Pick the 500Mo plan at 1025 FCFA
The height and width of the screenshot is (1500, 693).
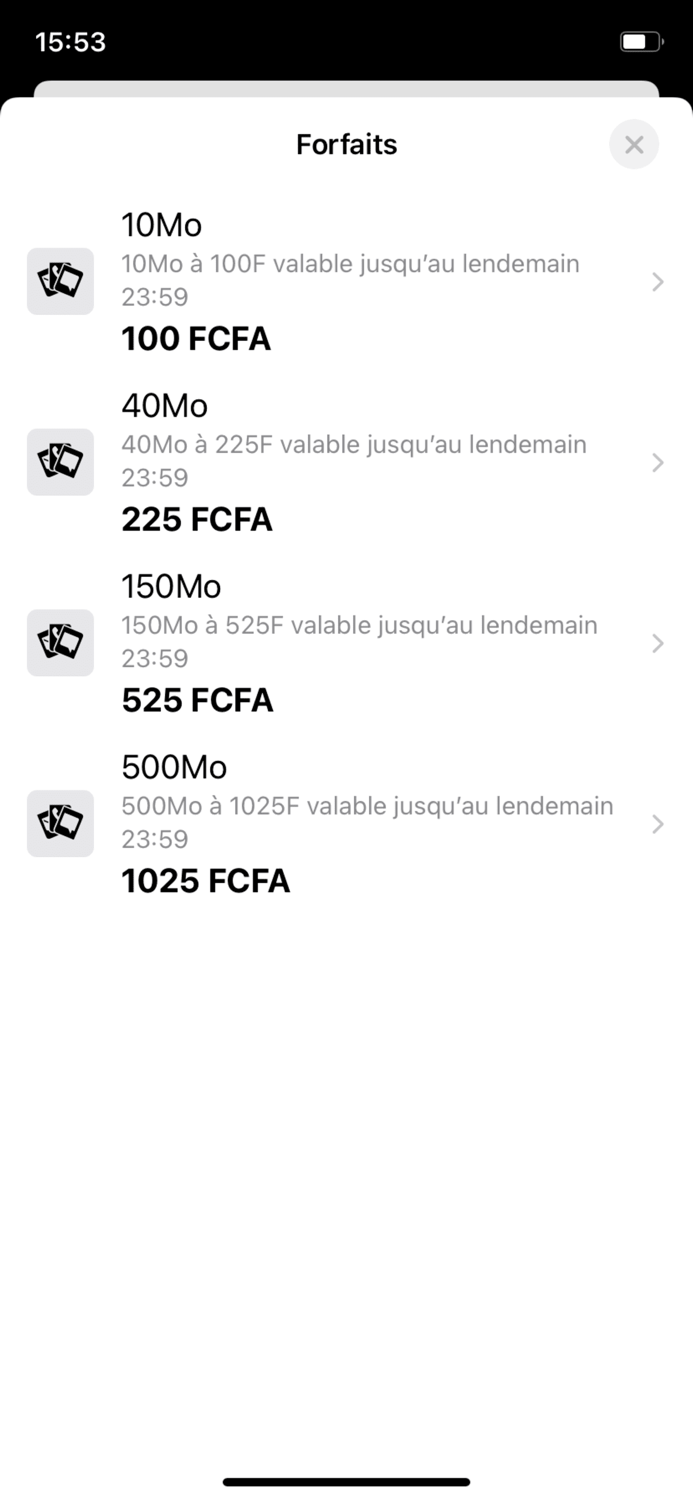coord(346,824)
